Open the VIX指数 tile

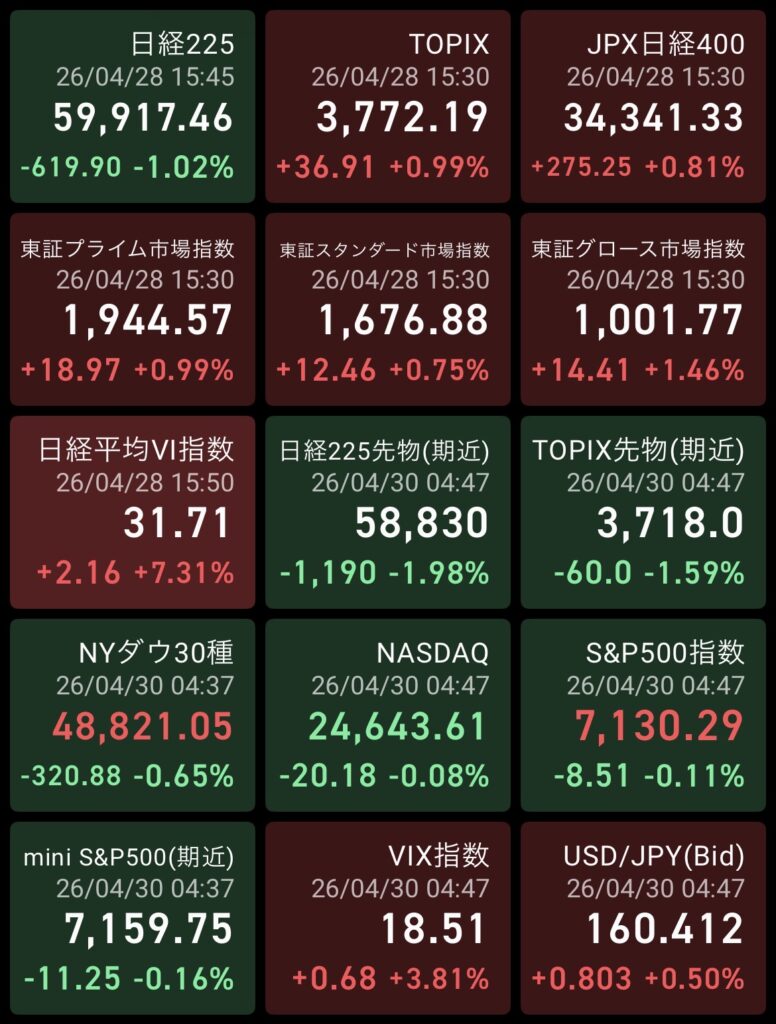[x=388, y=917]
